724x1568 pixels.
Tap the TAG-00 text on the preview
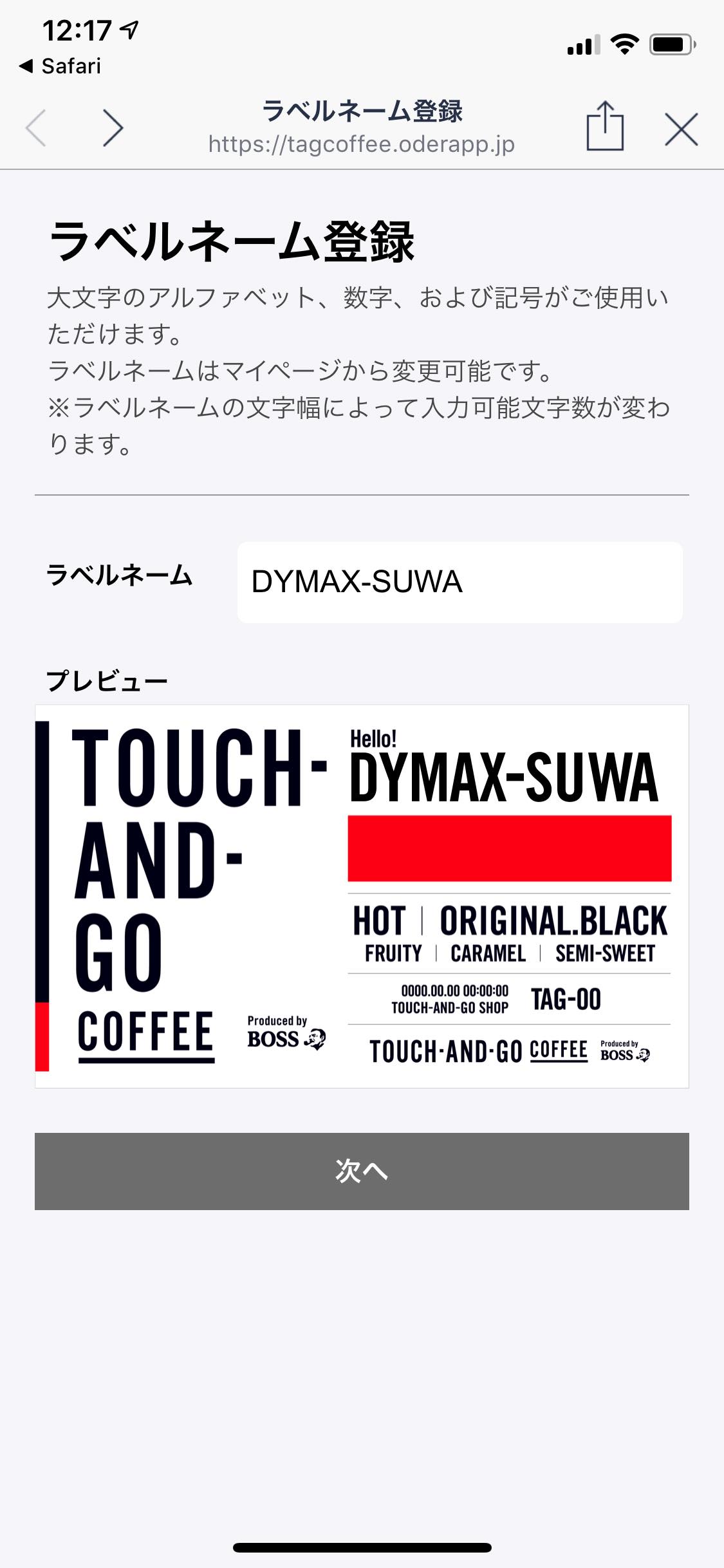coord(565,998)
